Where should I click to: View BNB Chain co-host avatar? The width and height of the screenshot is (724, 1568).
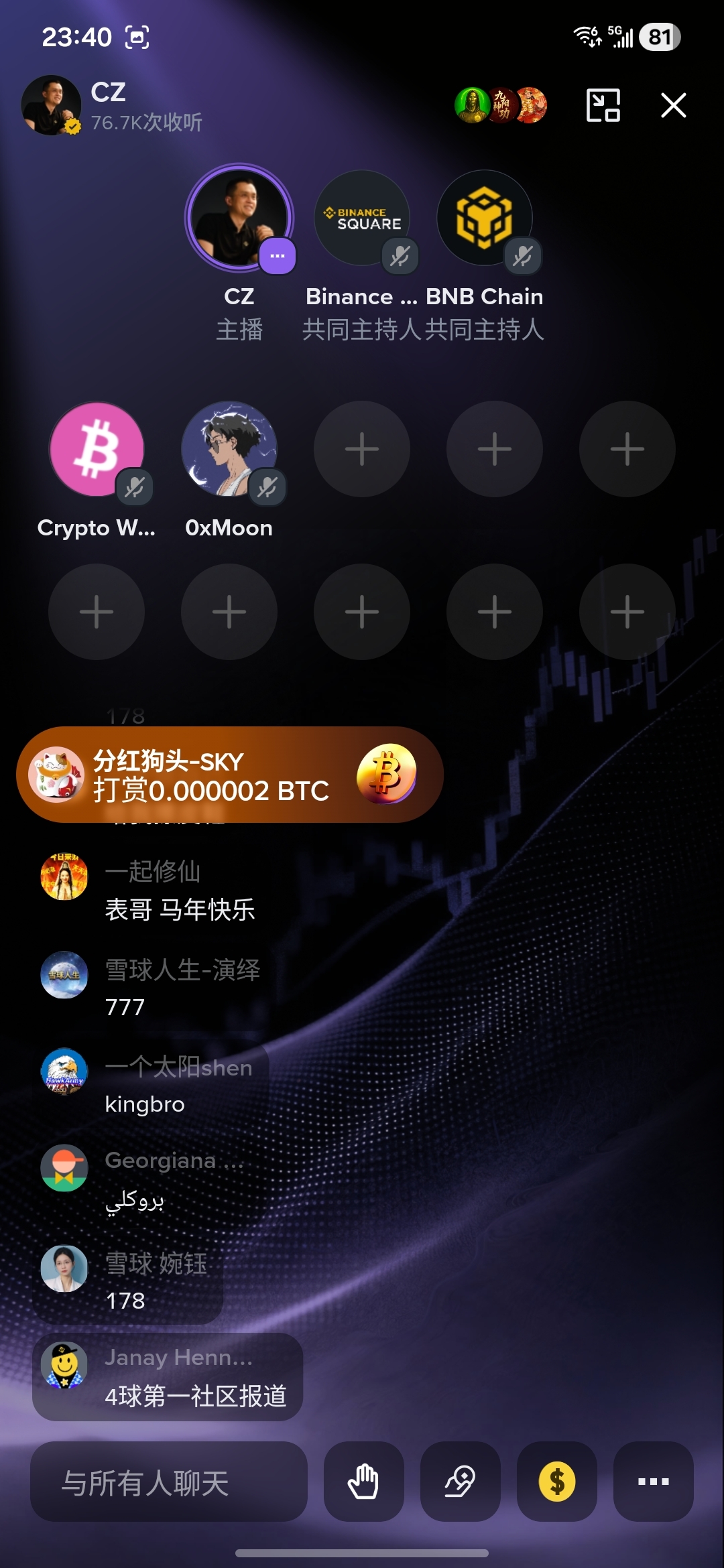click(484, 218)
